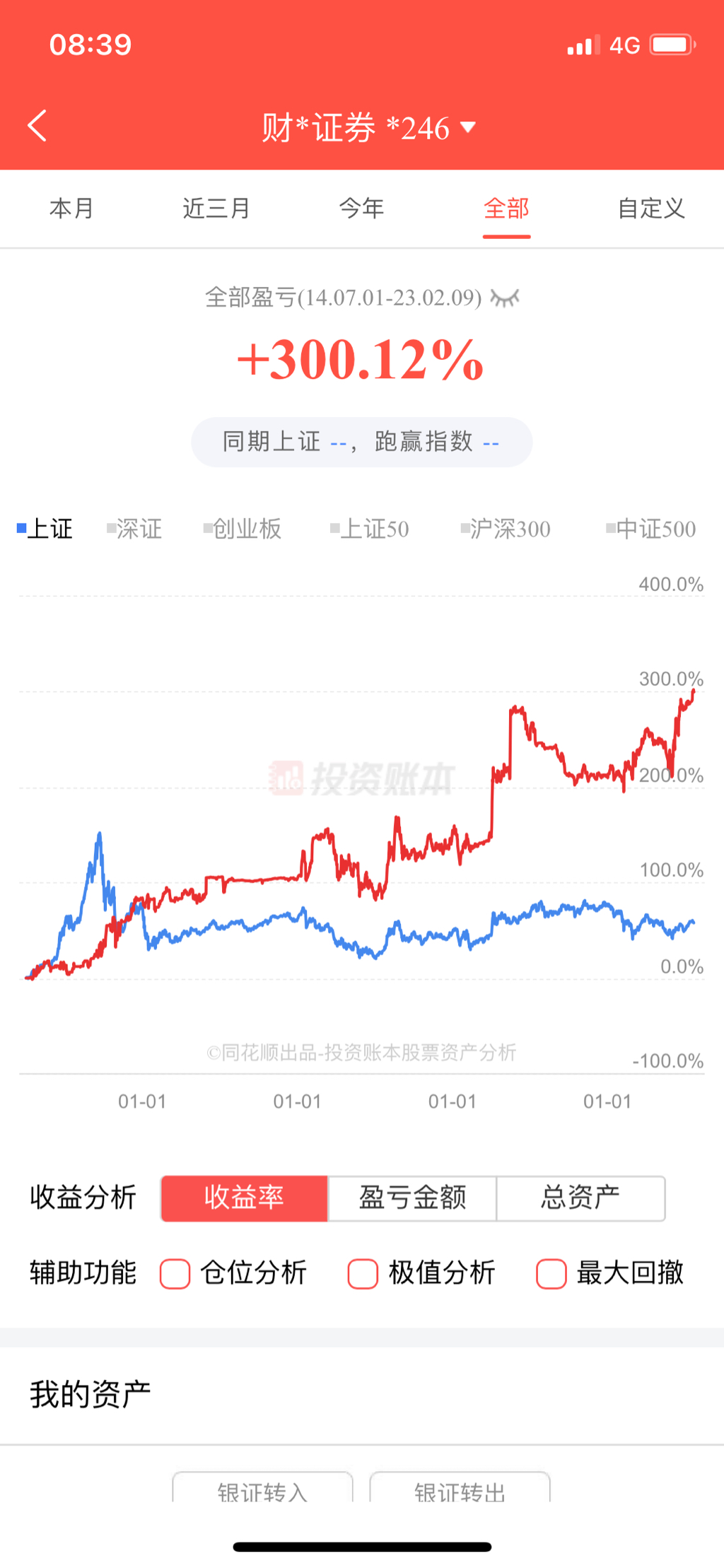Enable the 仓位分析 checkbox

(x=175, y=1274)
